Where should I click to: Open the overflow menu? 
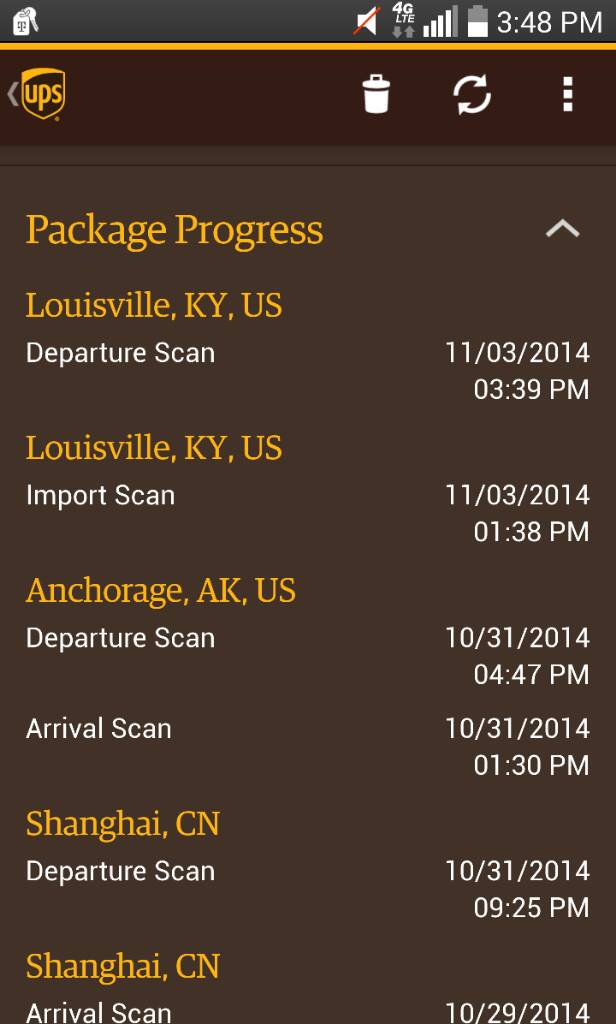(567, 95)
